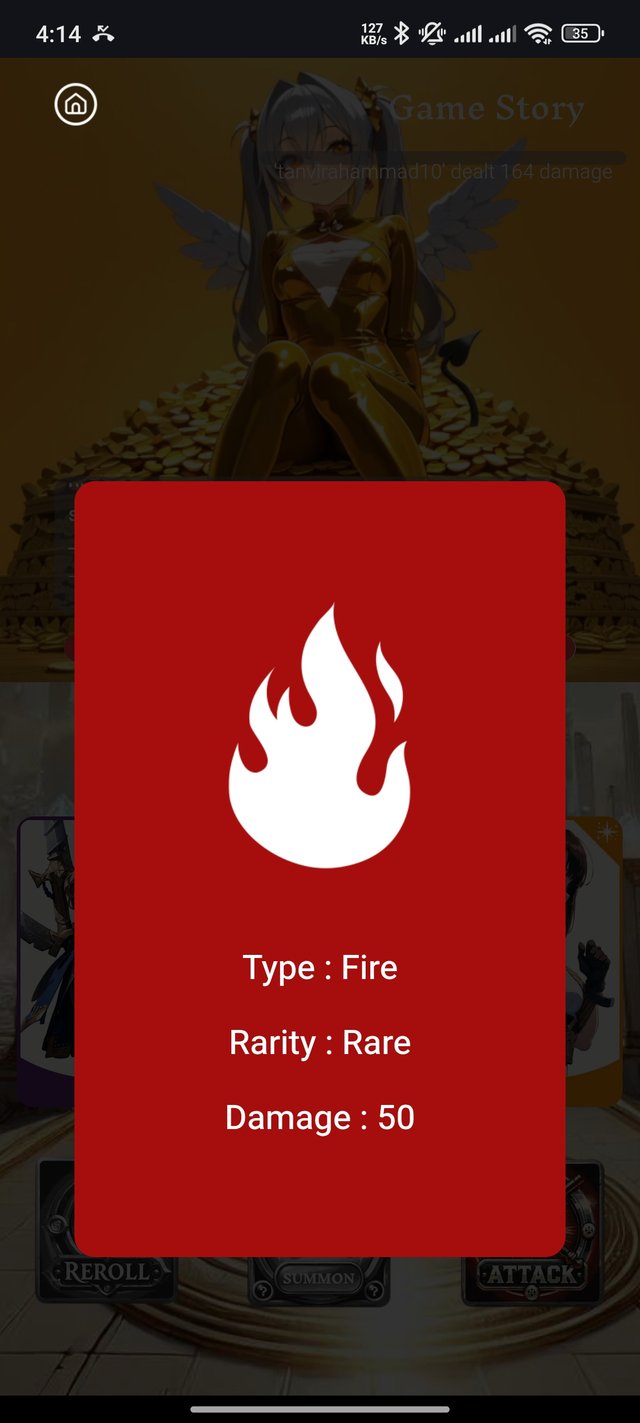This screenshot has width=640, height=1423.
Task: Tap the Summon button
Action: [x=319, y=1280]
